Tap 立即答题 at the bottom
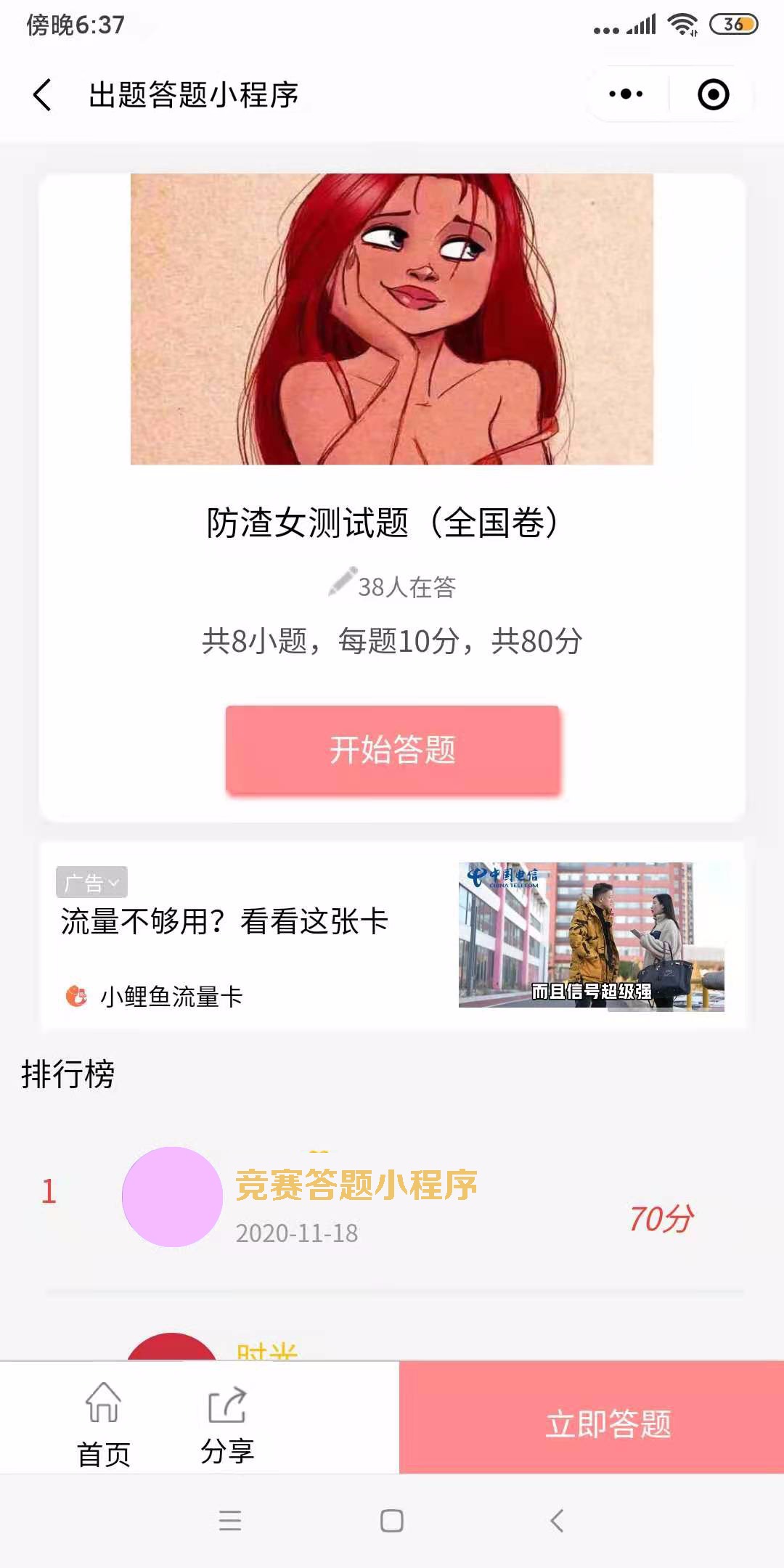784x1568 pixels. click(x=608, y=1423)
